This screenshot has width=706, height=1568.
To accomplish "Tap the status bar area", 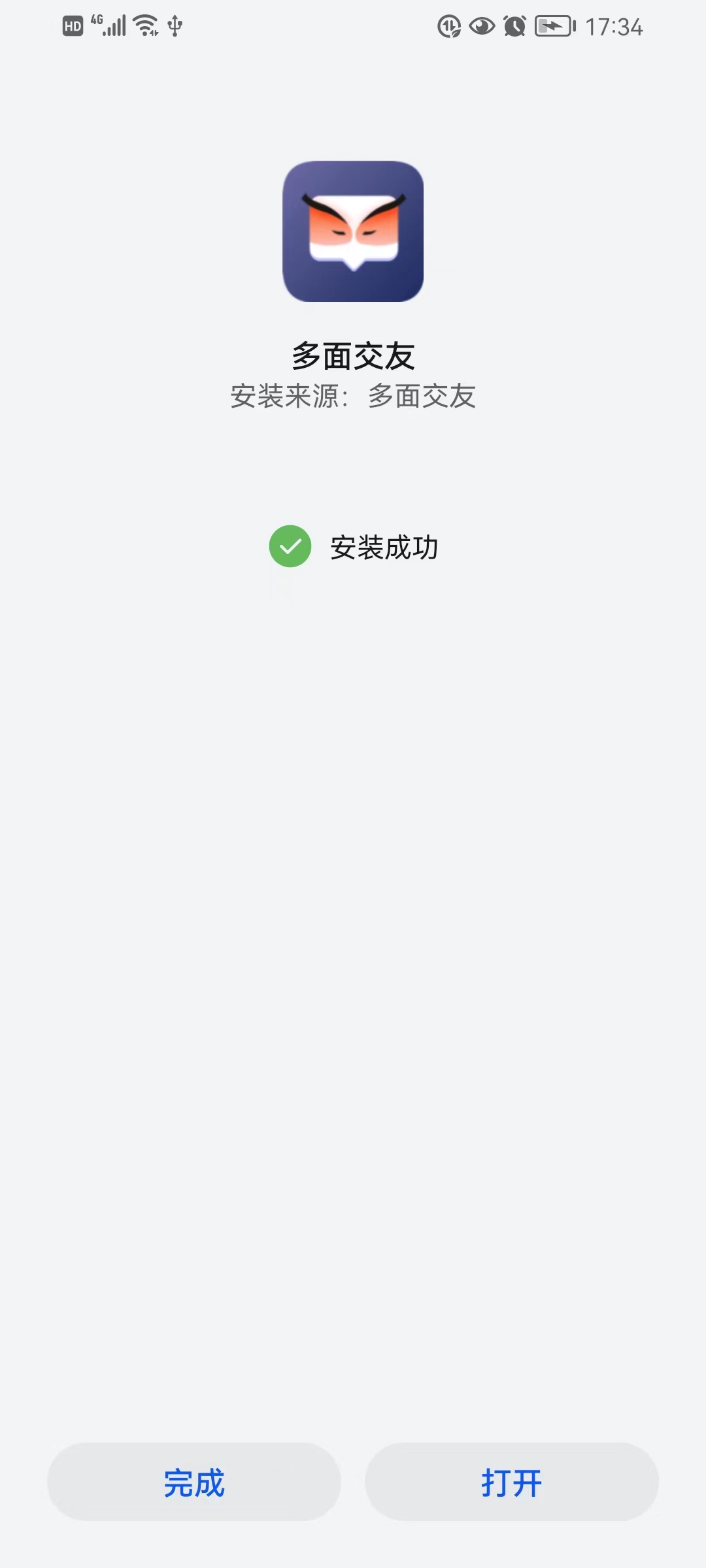I will tap(353, 26).
